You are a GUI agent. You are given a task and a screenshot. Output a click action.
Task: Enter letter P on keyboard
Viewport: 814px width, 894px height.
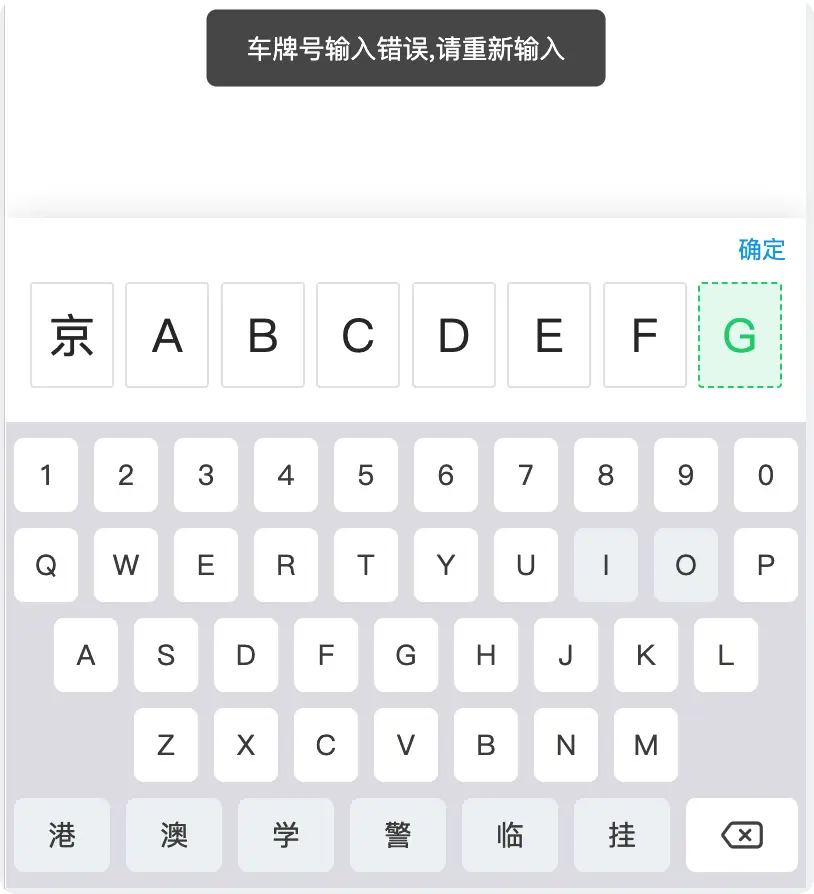pyautogui.click(x=766, y=565)
